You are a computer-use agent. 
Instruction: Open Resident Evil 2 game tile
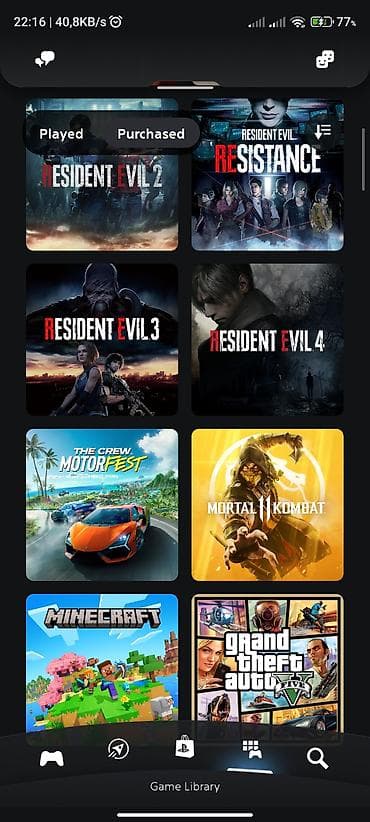point(102,175)
